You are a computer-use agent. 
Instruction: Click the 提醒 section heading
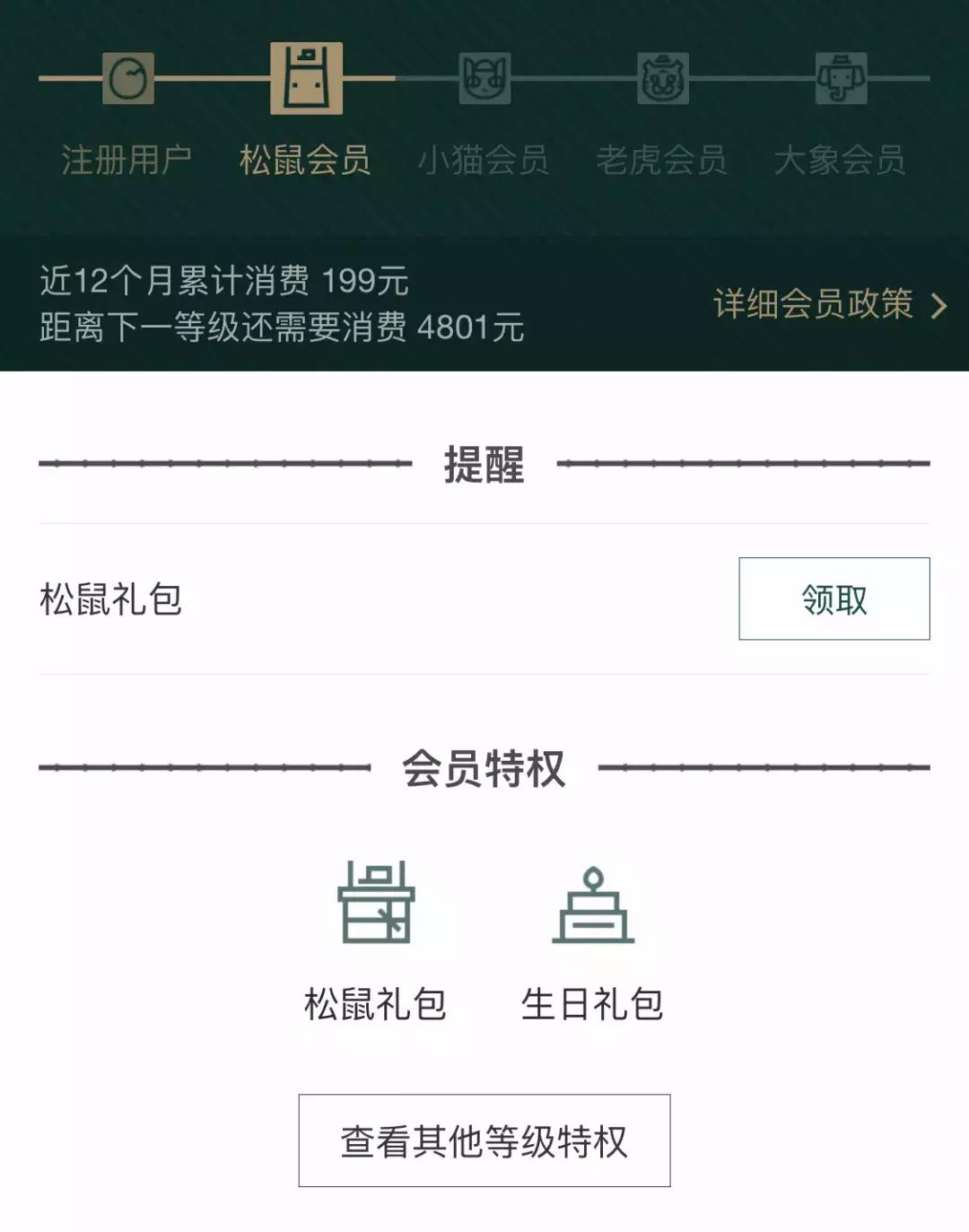pyautogui.click(x=484, y=465)
